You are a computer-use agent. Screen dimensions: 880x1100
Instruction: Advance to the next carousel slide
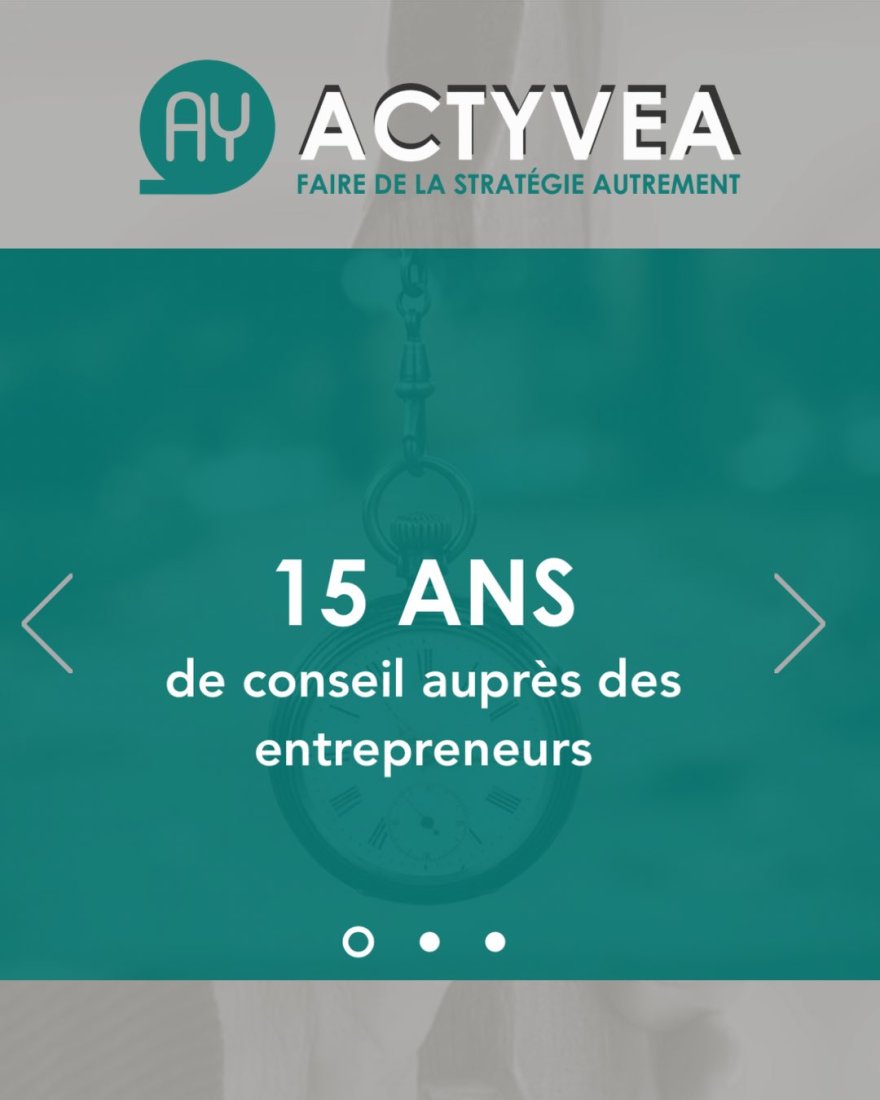[799, 623]
